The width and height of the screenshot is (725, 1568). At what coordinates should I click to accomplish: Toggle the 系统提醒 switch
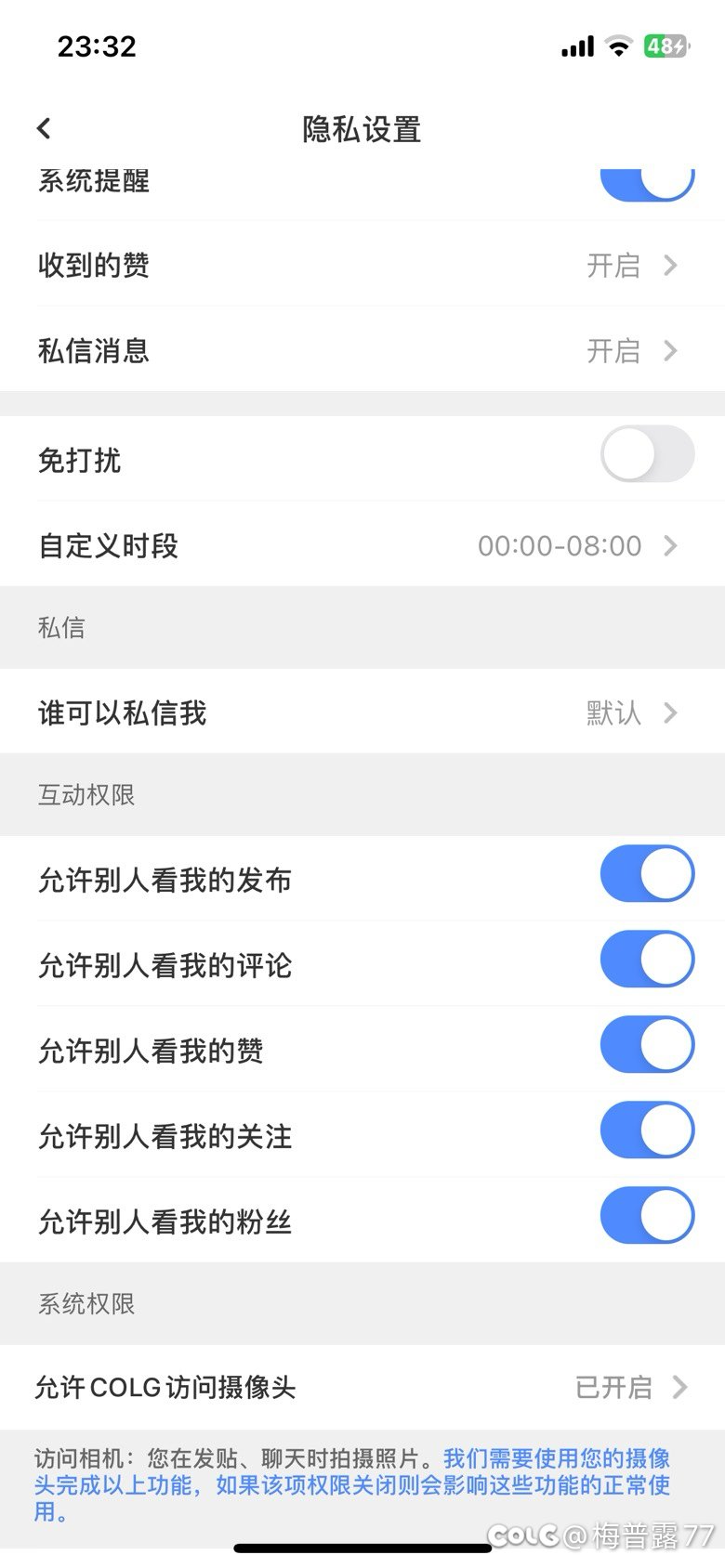click(647, 184)
